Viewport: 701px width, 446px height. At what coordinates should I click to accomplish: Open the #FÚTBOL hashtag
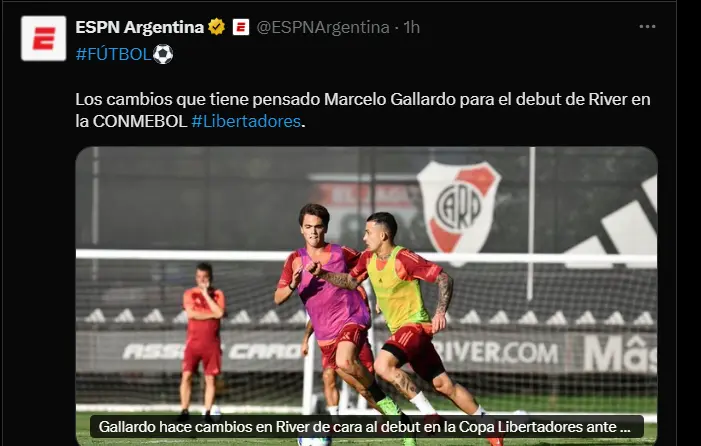coord(113,54)
